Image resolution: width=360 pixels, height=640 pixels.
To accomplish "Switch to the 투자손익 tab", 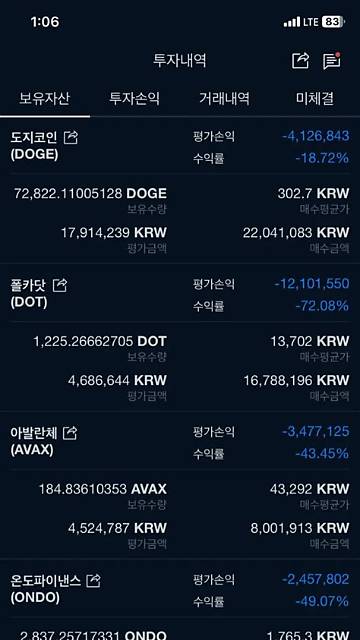I will tap(134, 98).
